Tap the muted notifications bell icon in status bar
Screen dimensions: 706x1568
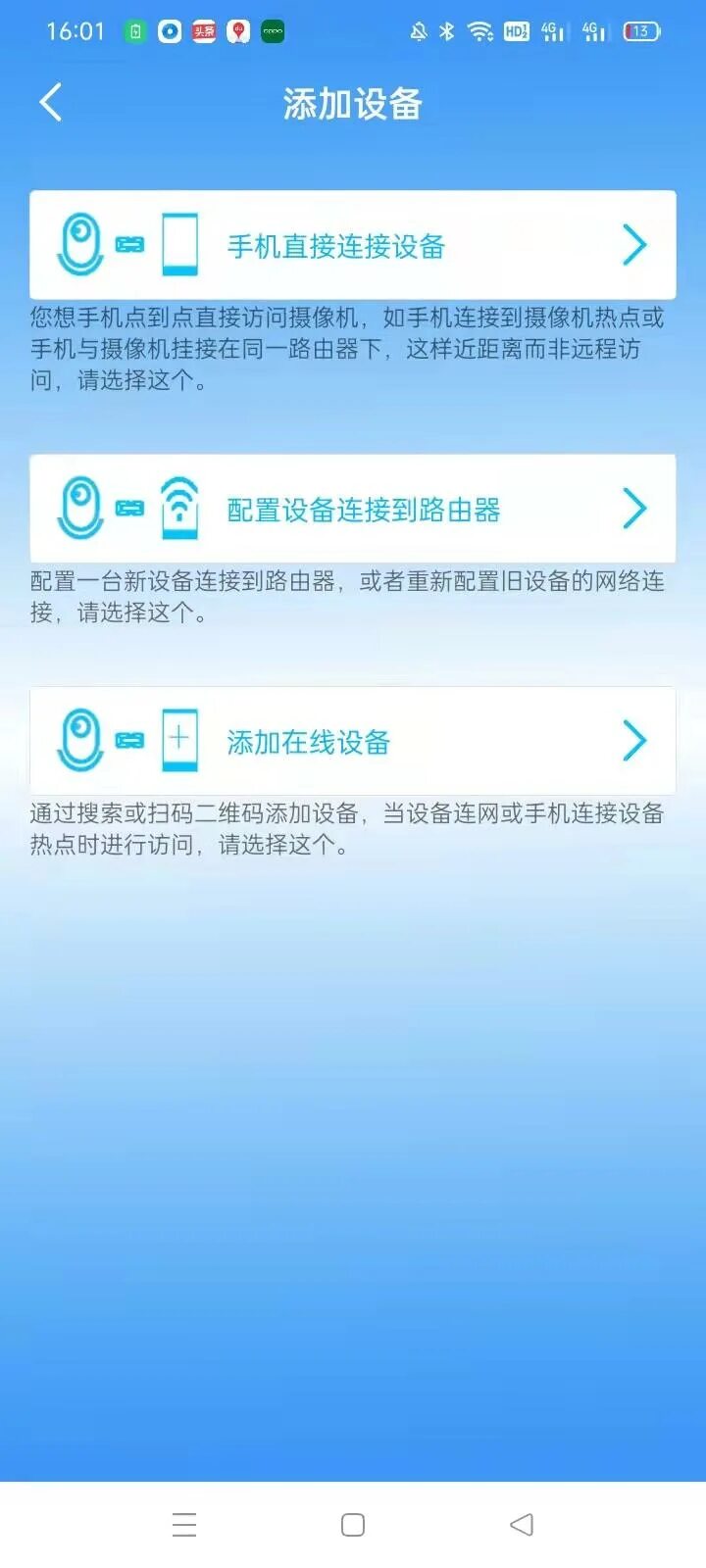click(x=418, y=31)
